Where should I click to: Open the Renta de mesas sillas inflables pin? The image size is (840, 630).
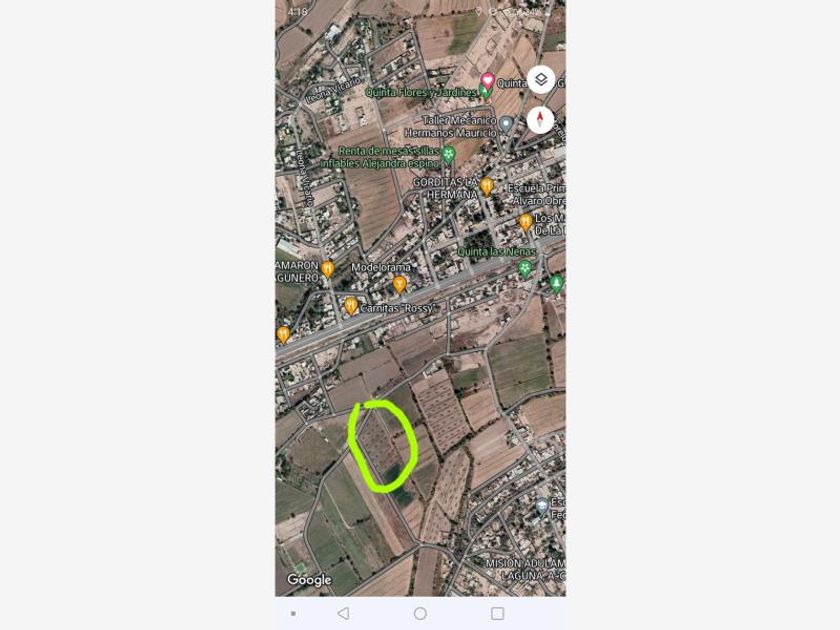(448, 155)
